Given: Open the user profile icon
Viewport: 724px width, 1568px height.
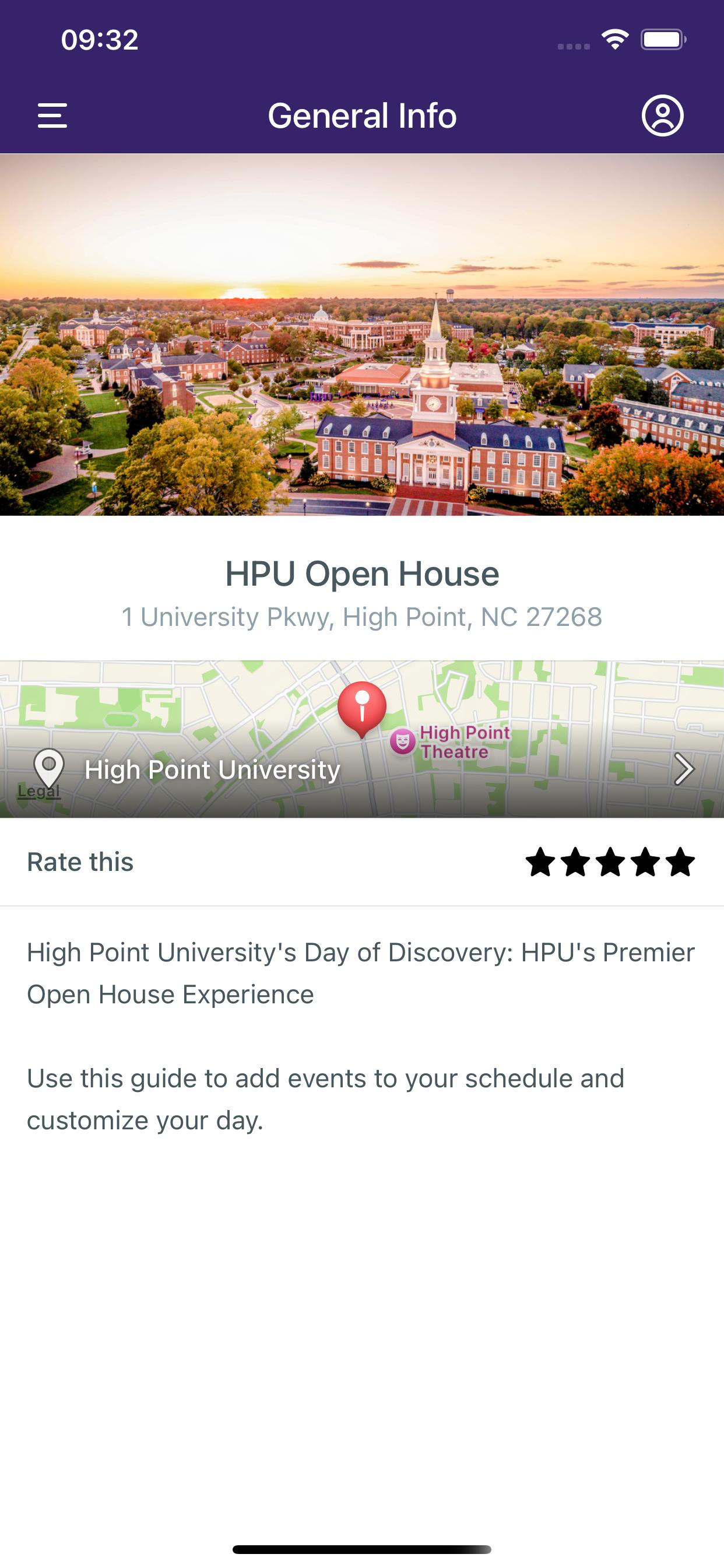Looking at the screenshot, I should 663,115.
